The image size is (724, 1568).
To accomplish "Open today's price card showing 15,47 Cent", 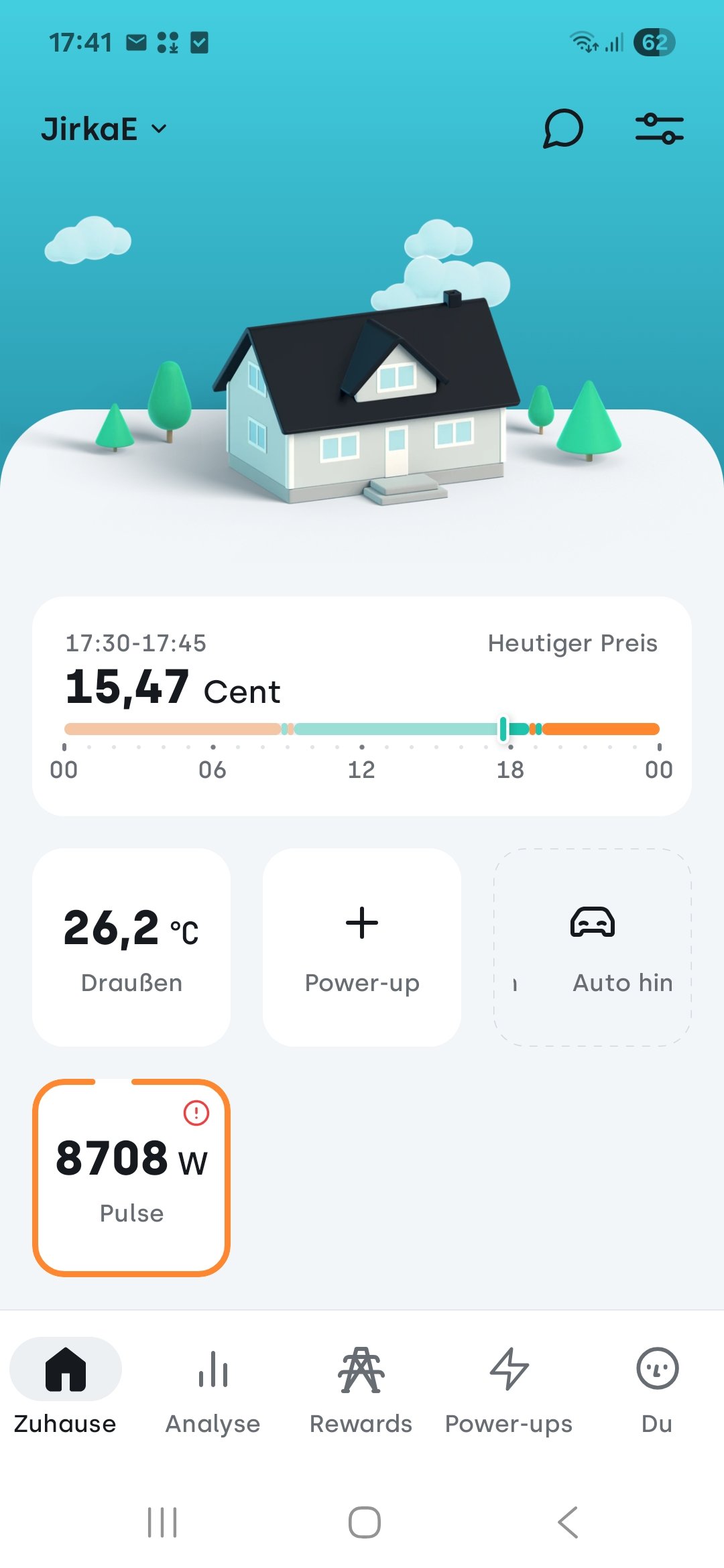I will pos(362,706).
